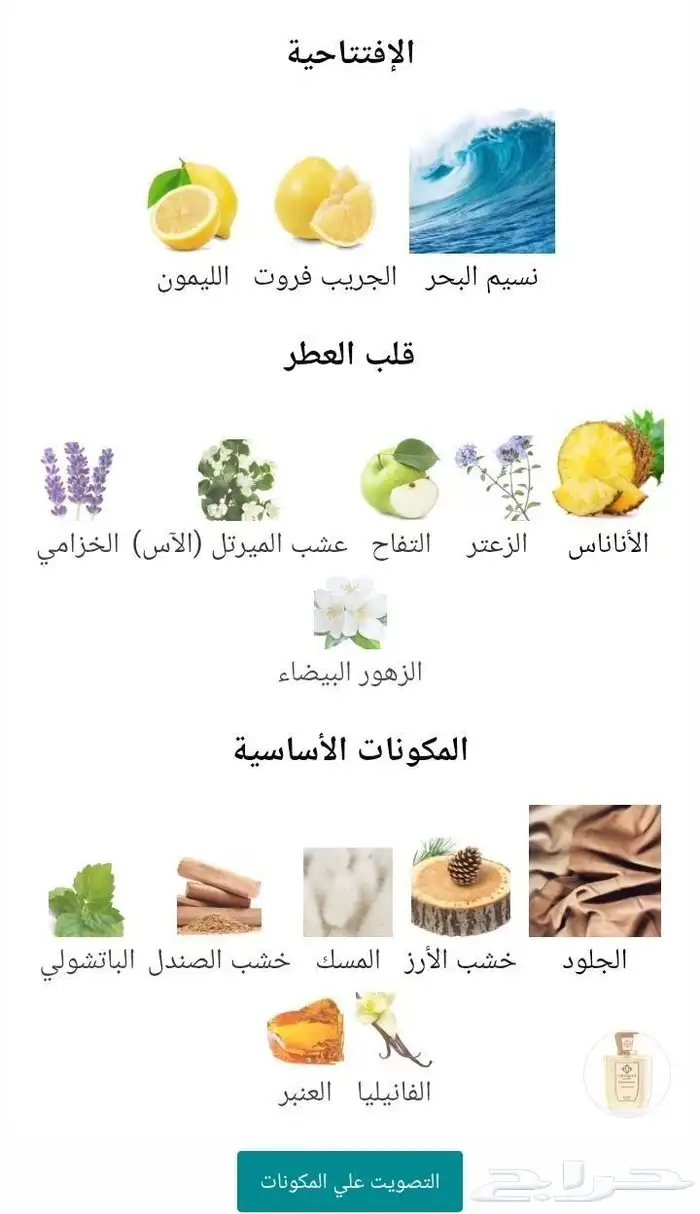This screenshot has width=700, height=1214.
Task: Select the grapefruit note (الجريب فروت)
Action: tap(324, 201)
